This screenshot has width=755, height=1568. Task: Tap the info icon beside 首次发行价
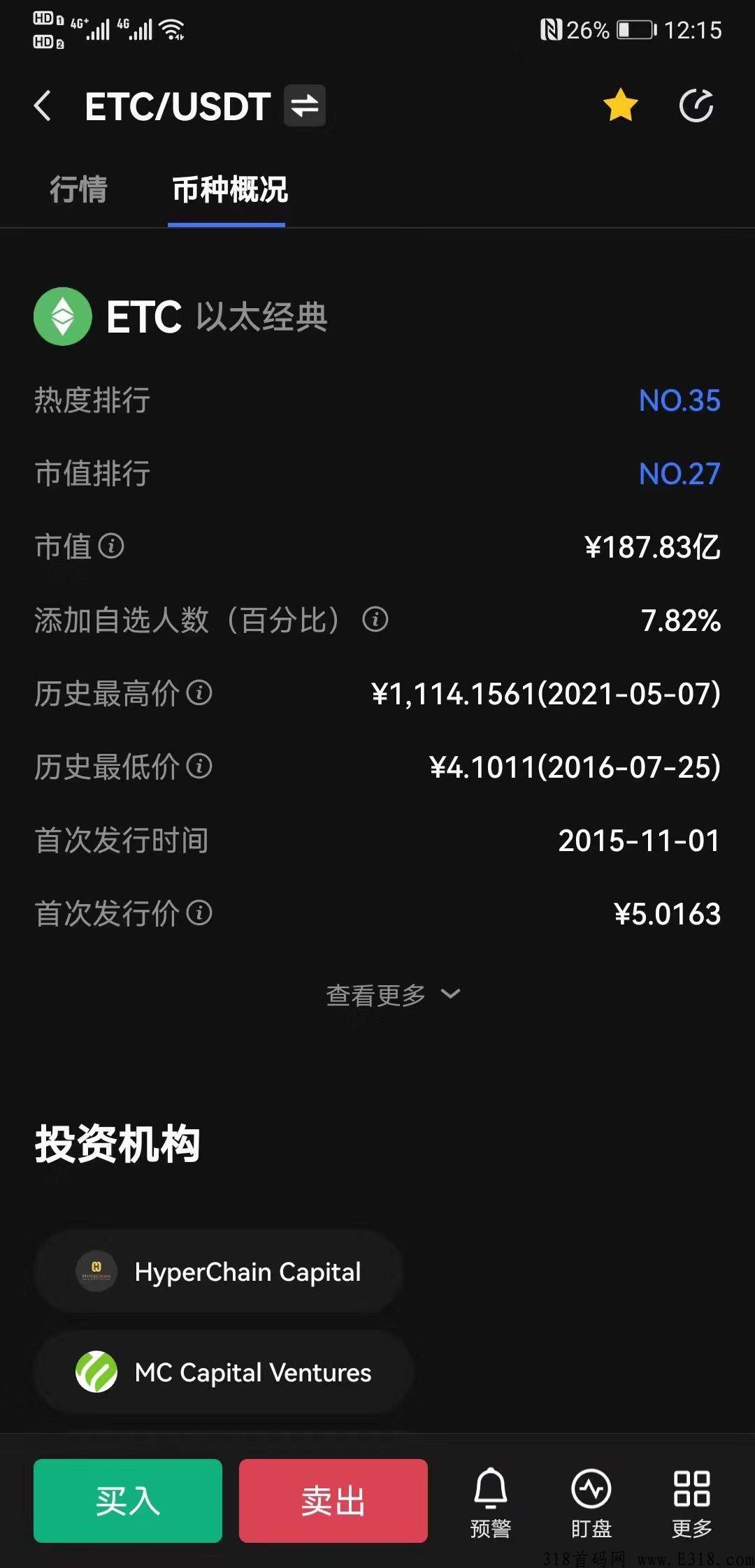click(200, 914)
